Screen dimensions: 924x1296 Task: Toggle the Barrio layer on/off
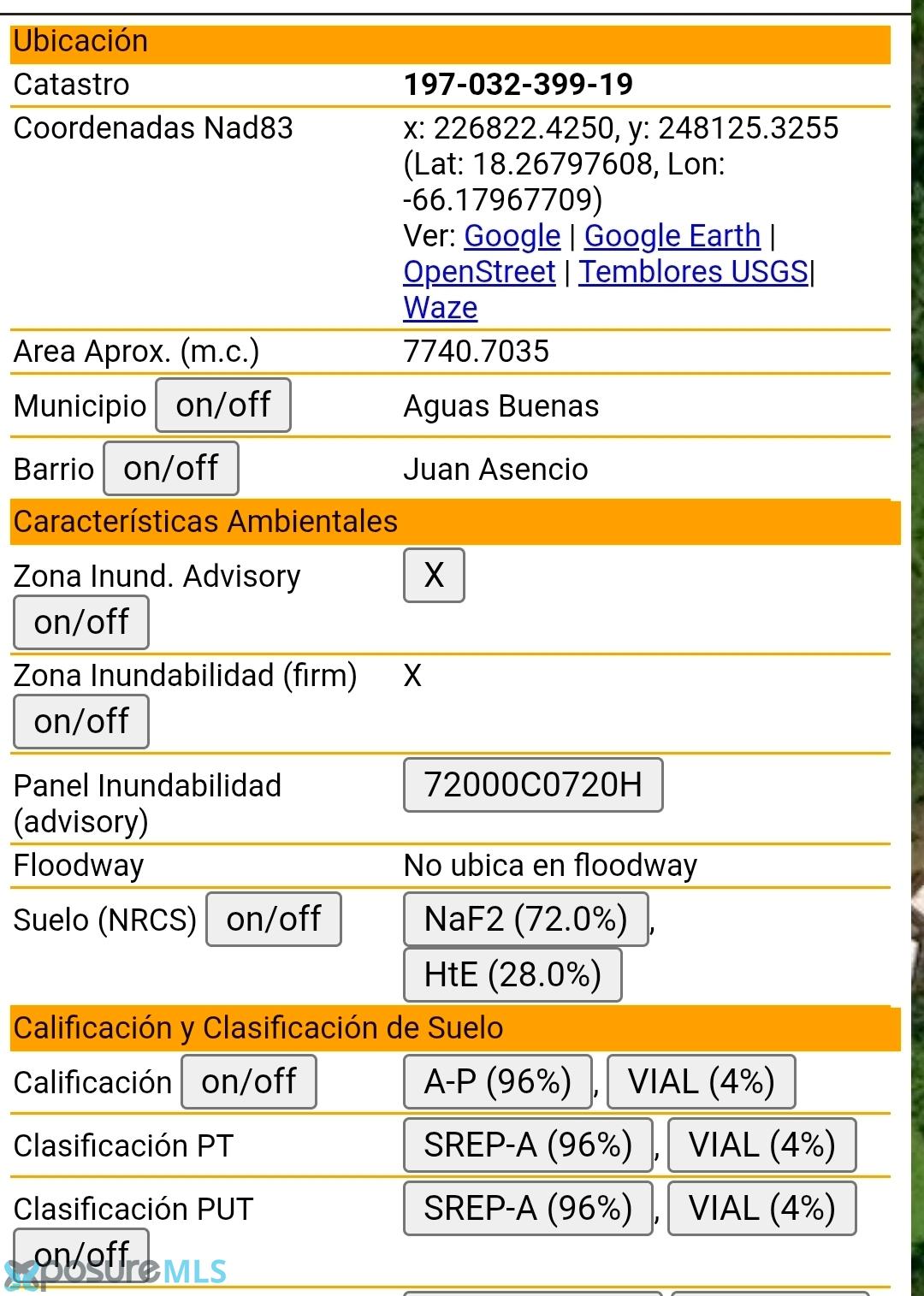170,469
